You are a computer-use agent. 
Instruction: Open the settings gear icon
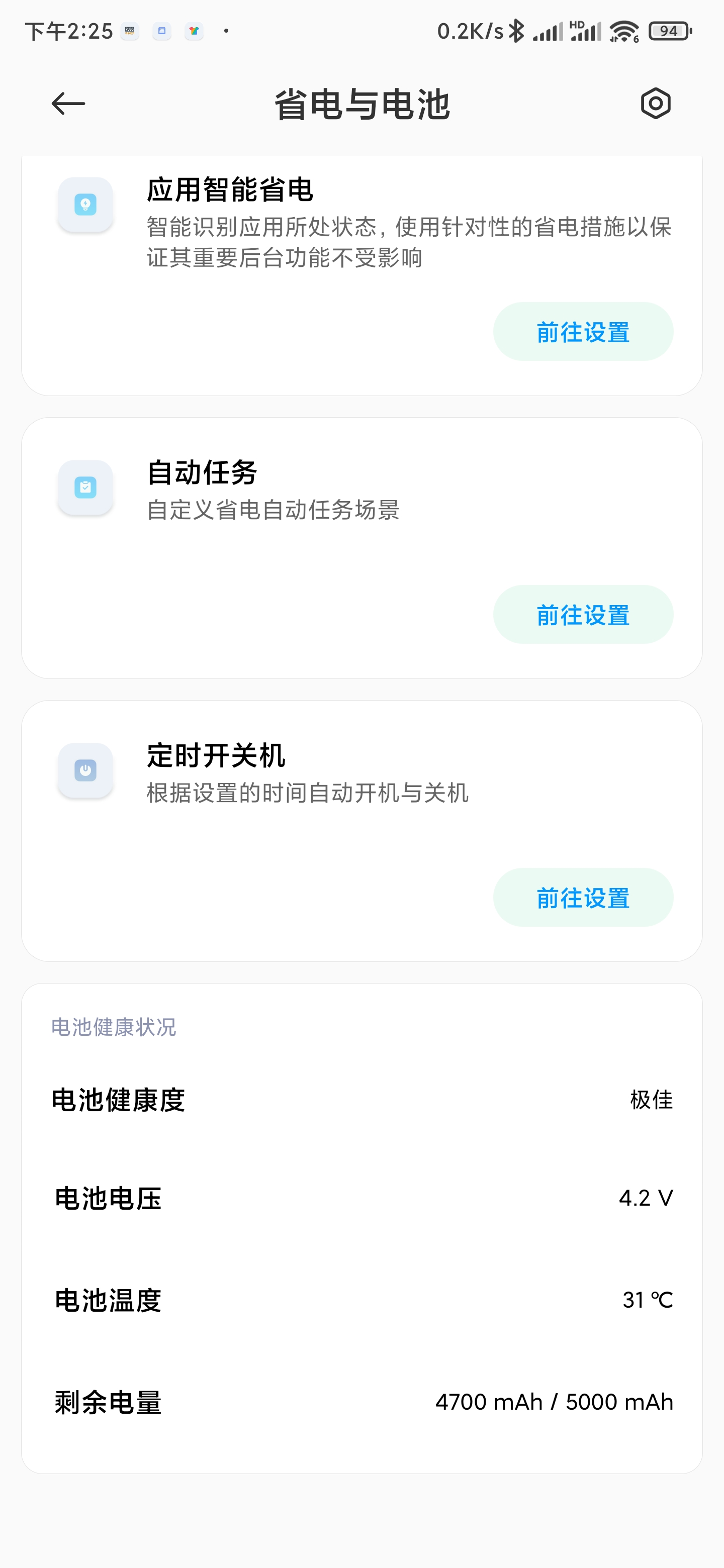(x=655, y=104)
